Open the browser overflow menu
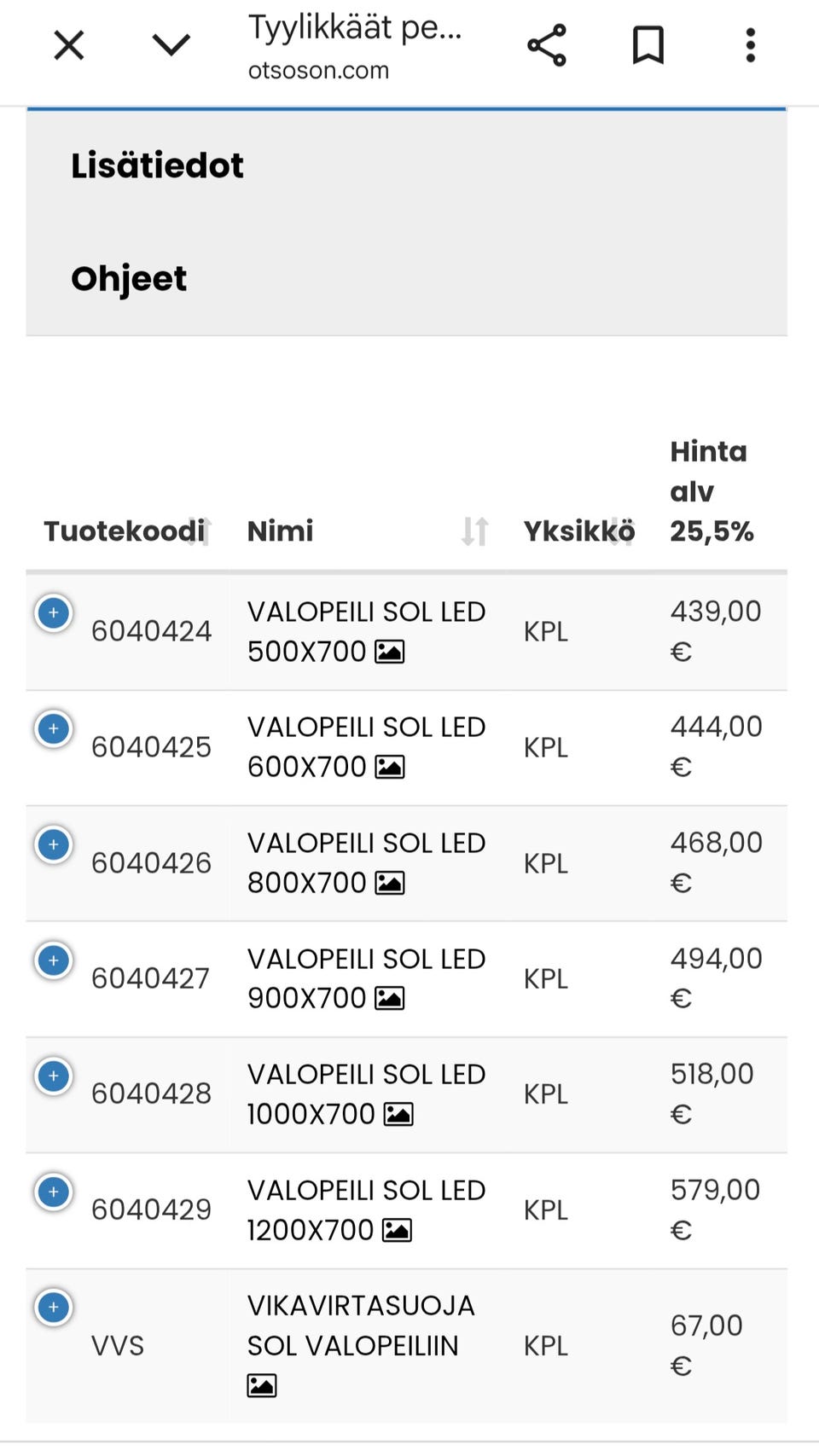The image size is (819, 1456). 751,45
